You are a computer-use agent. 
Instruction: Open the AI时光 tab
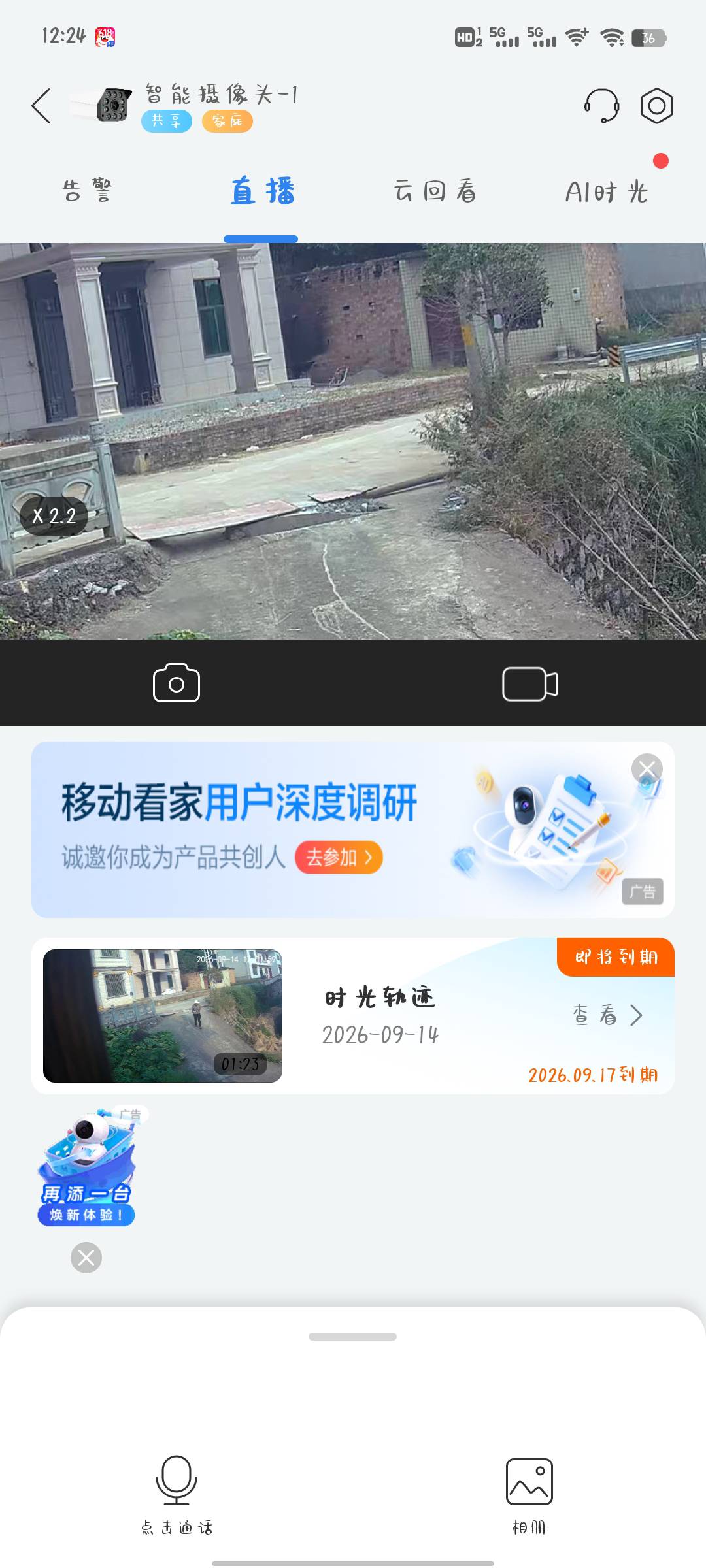point(606,192)
